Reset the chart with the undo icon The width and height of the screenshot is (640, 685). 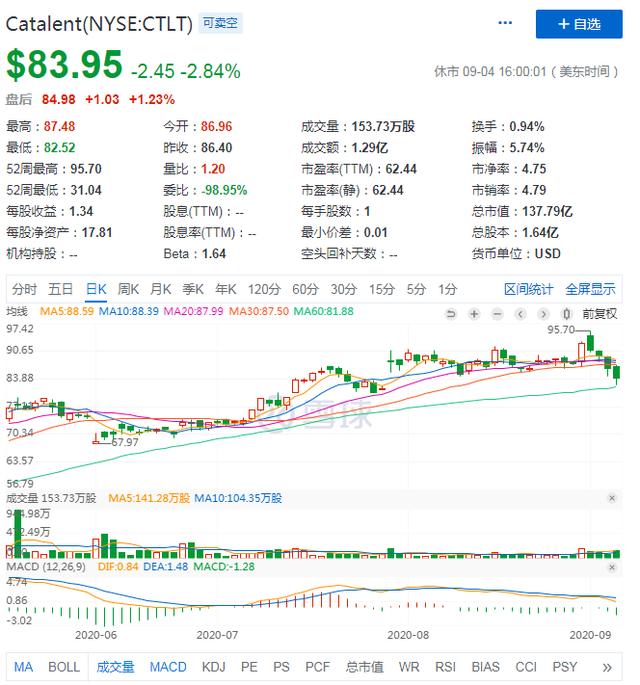click(x=450, y=314)
